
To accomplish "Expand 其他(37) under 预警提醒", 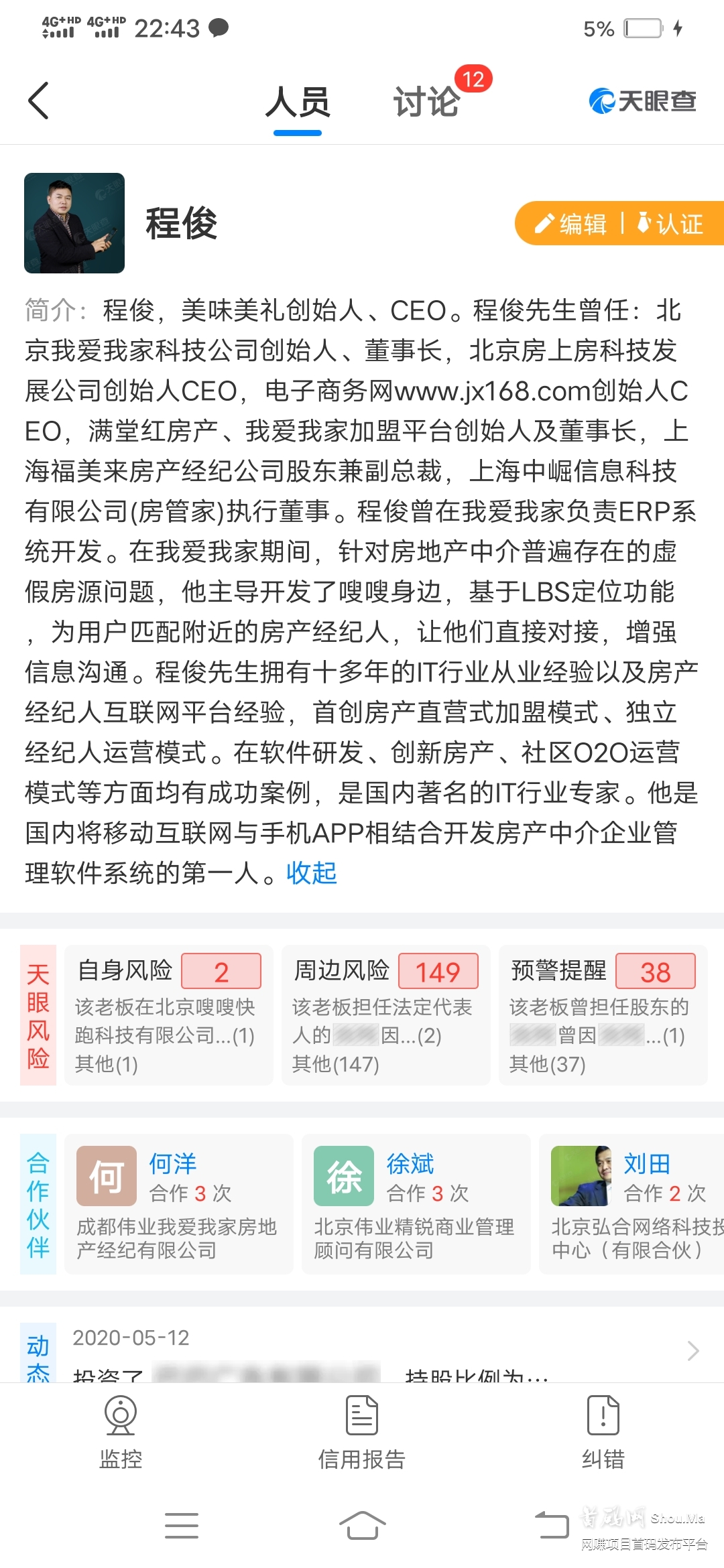I will [547, 1065].
